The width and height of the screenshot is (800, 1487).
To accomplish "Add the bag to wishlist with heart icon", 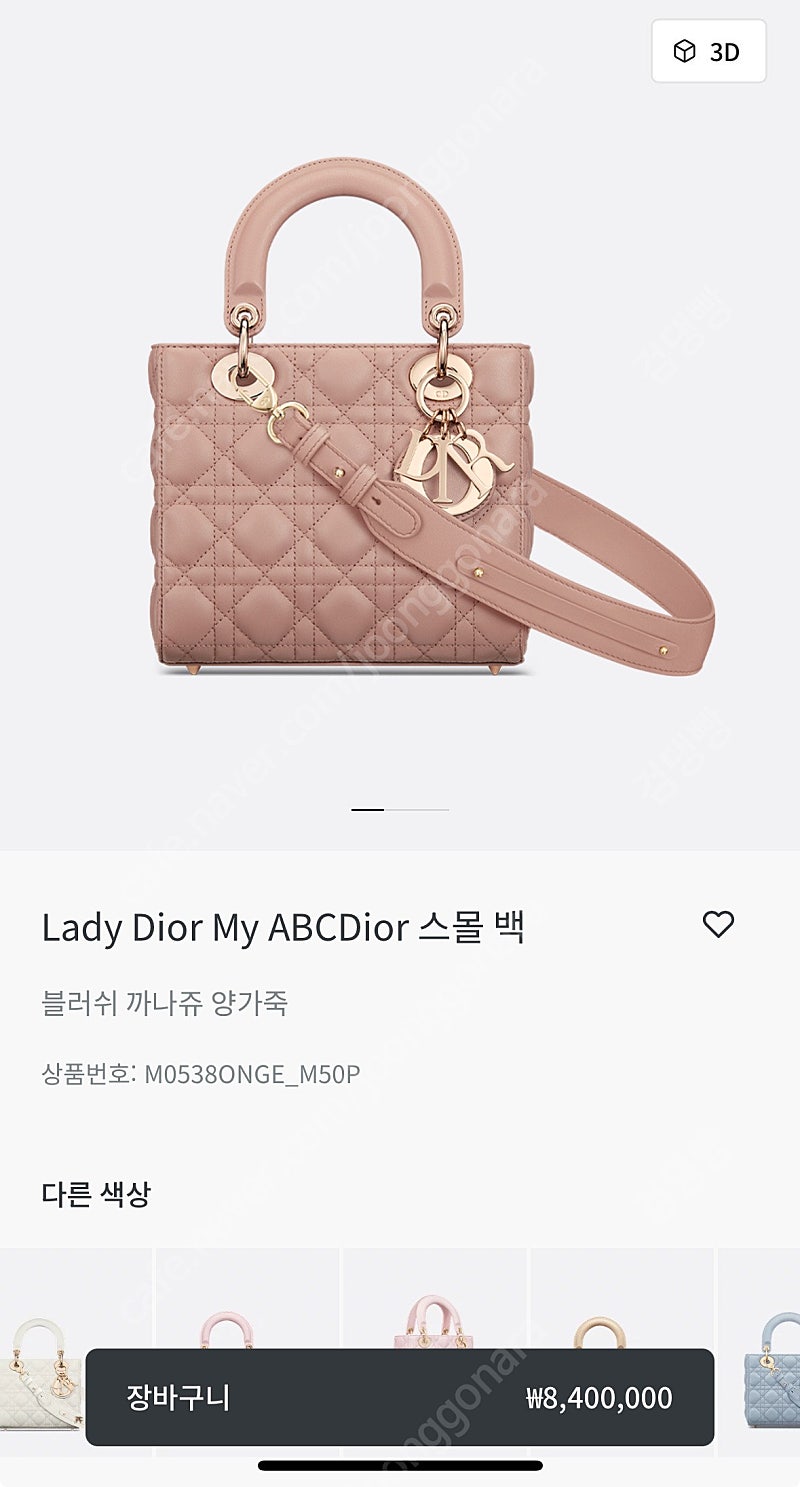I will (x=718, y=925).
